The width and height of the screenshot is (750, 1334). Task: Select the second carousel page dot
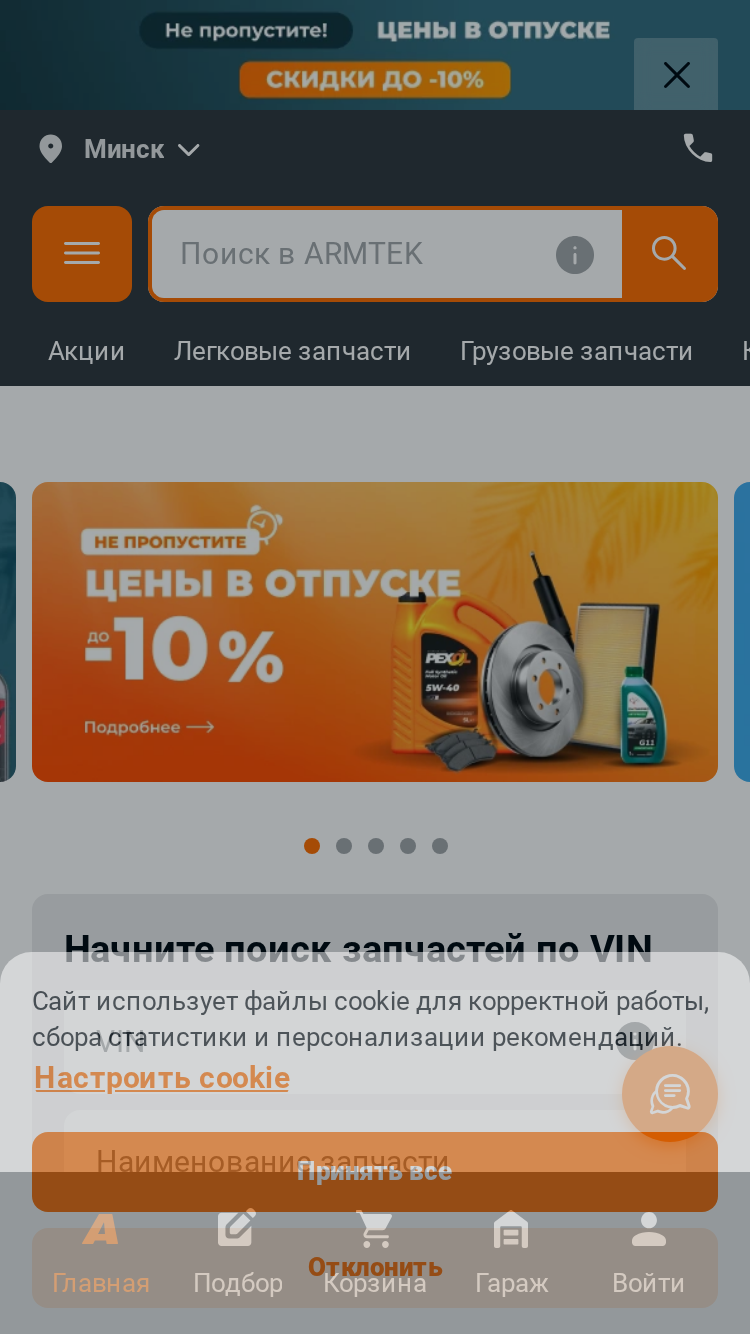click(344, 846)
